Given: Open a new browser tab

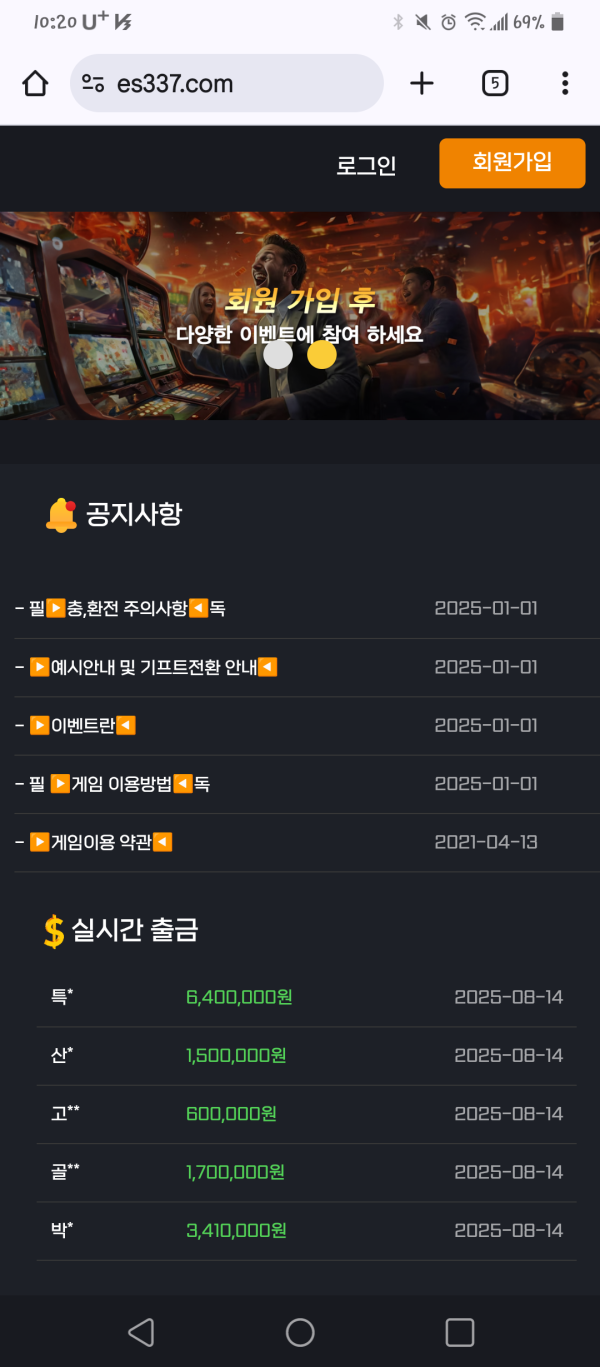Looking at the screenshot, I should [x=422, y=84].
